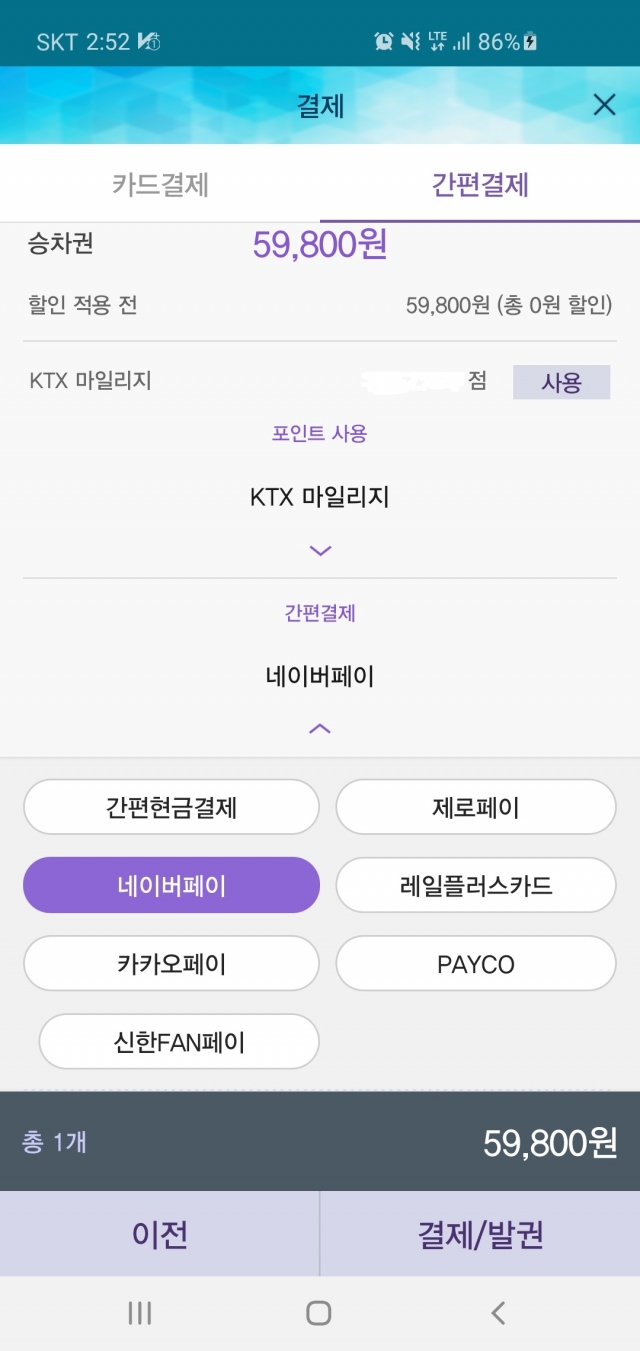The height and width of the screenshot is (1351, 640).
Task: Choose 제로페이 as payment method
Action: tap(476, 807)
